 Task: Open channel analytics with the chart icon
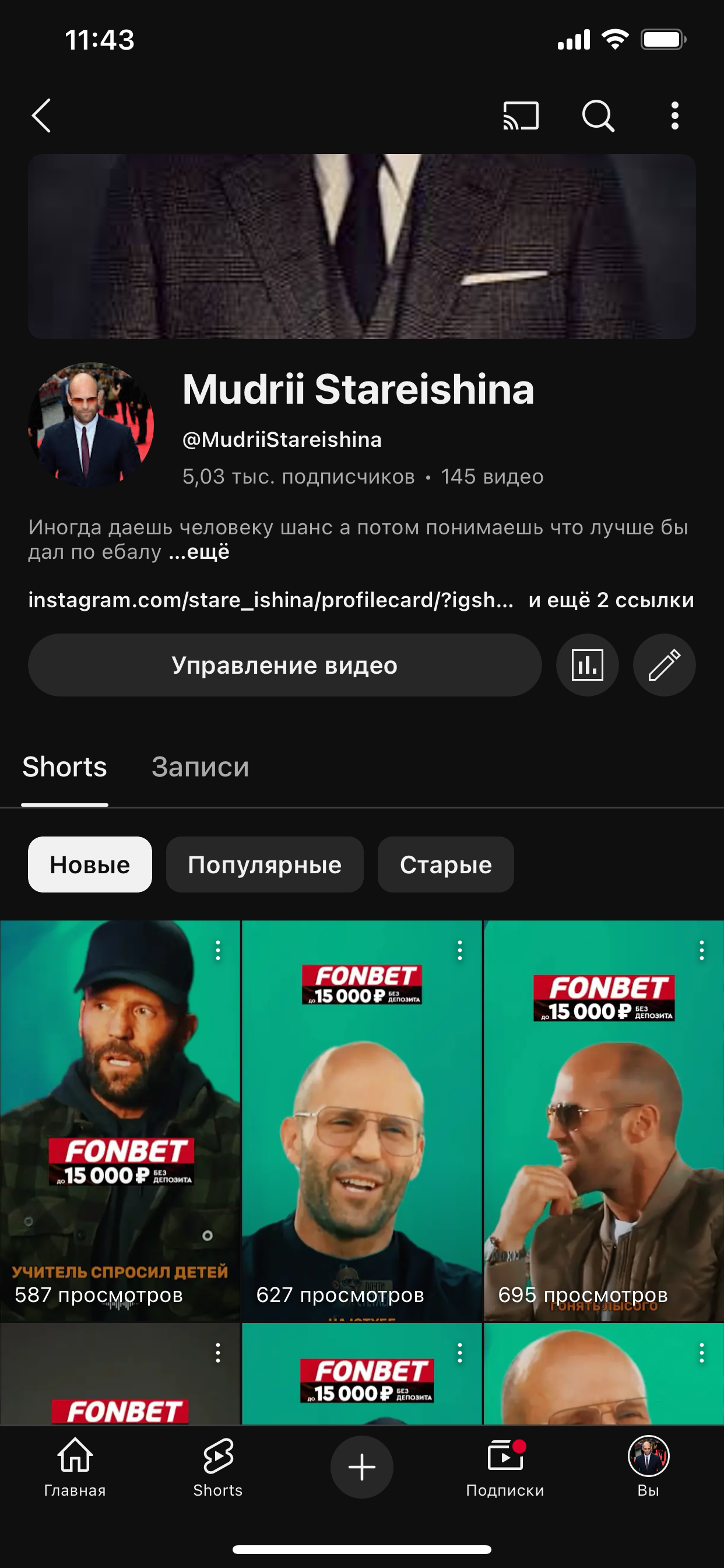click(x=588, y=666)
